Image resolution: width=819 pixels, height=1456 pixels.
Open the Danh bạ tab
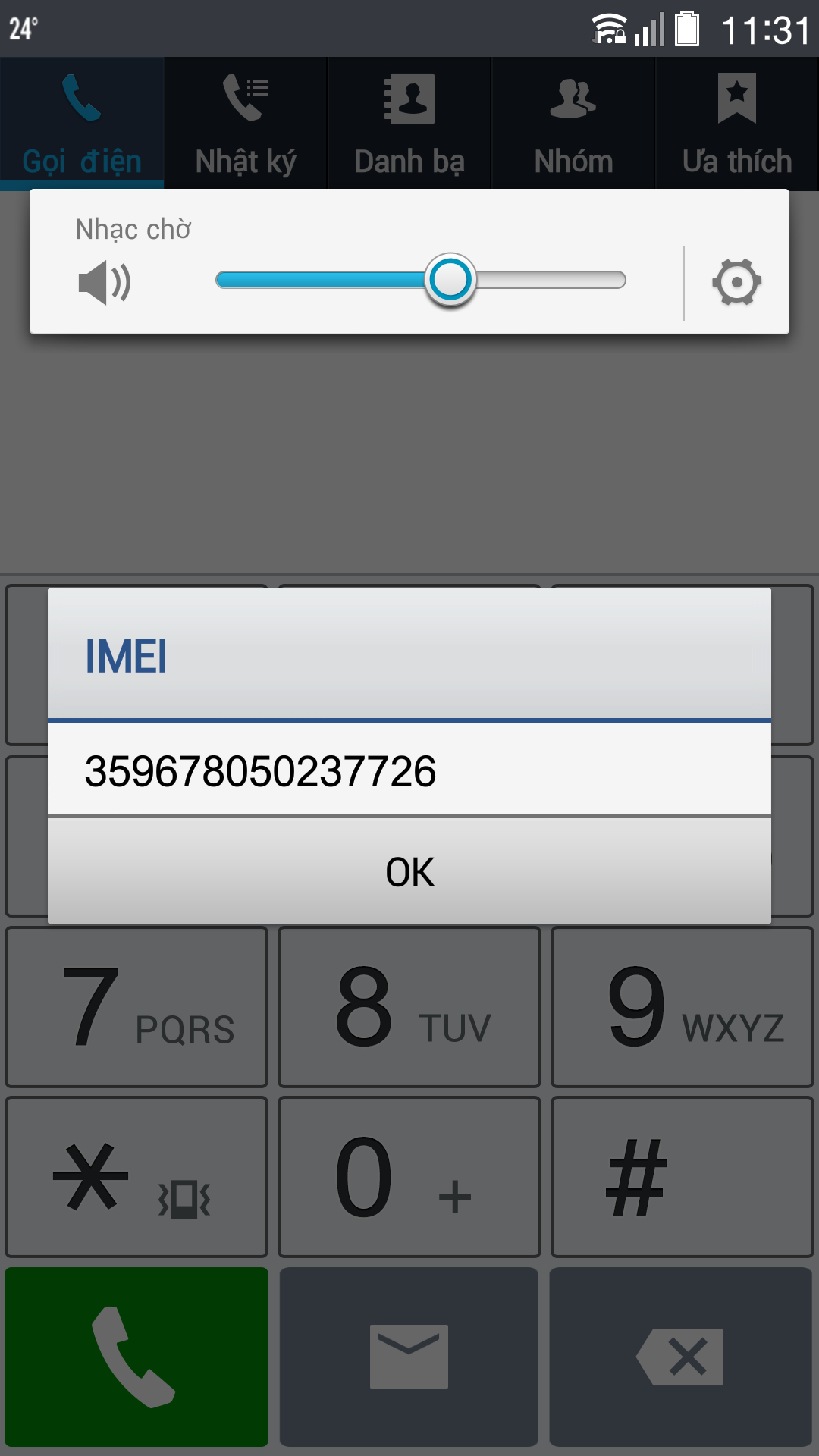[409, 124]
